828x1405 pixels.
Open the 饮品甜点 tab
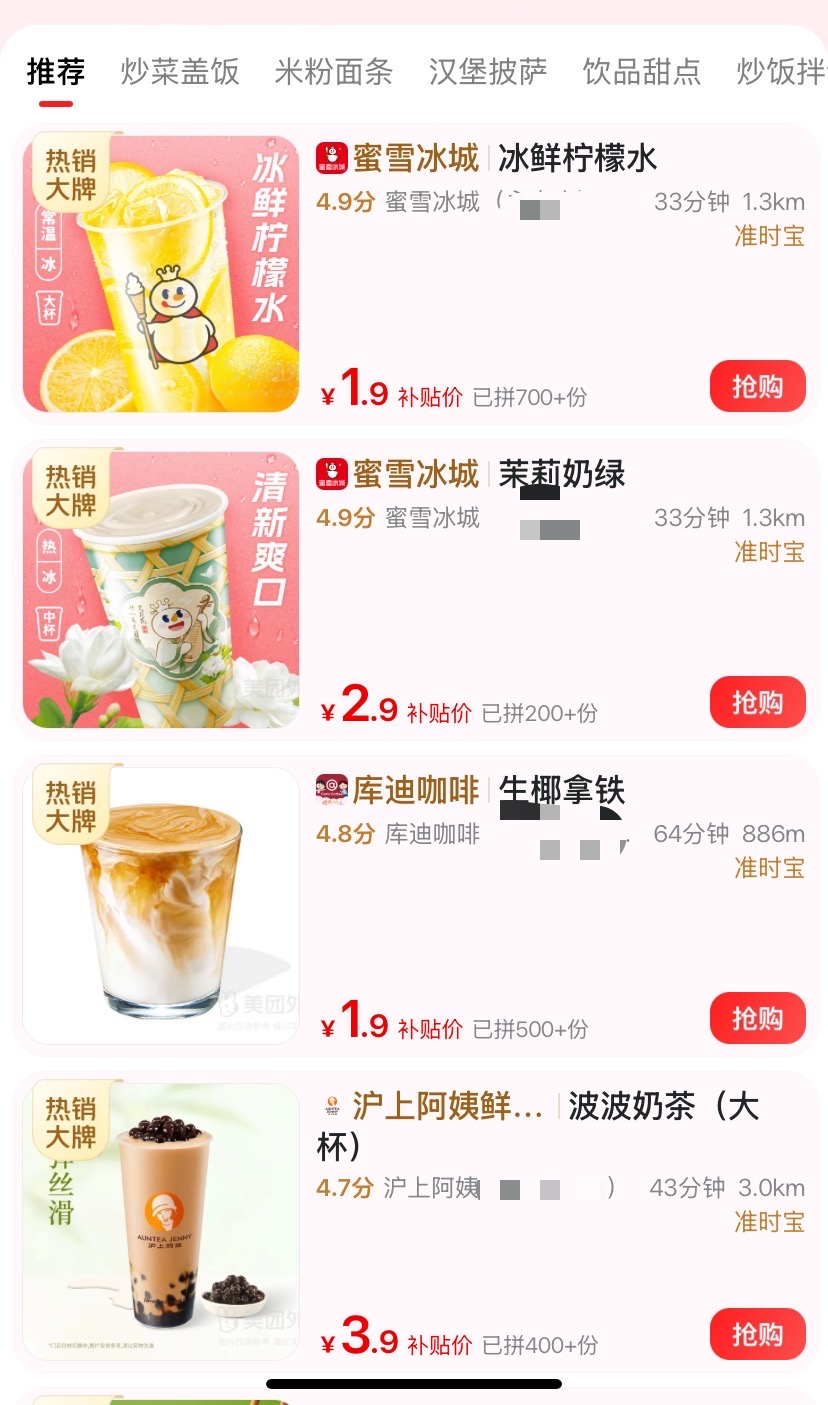642,72
